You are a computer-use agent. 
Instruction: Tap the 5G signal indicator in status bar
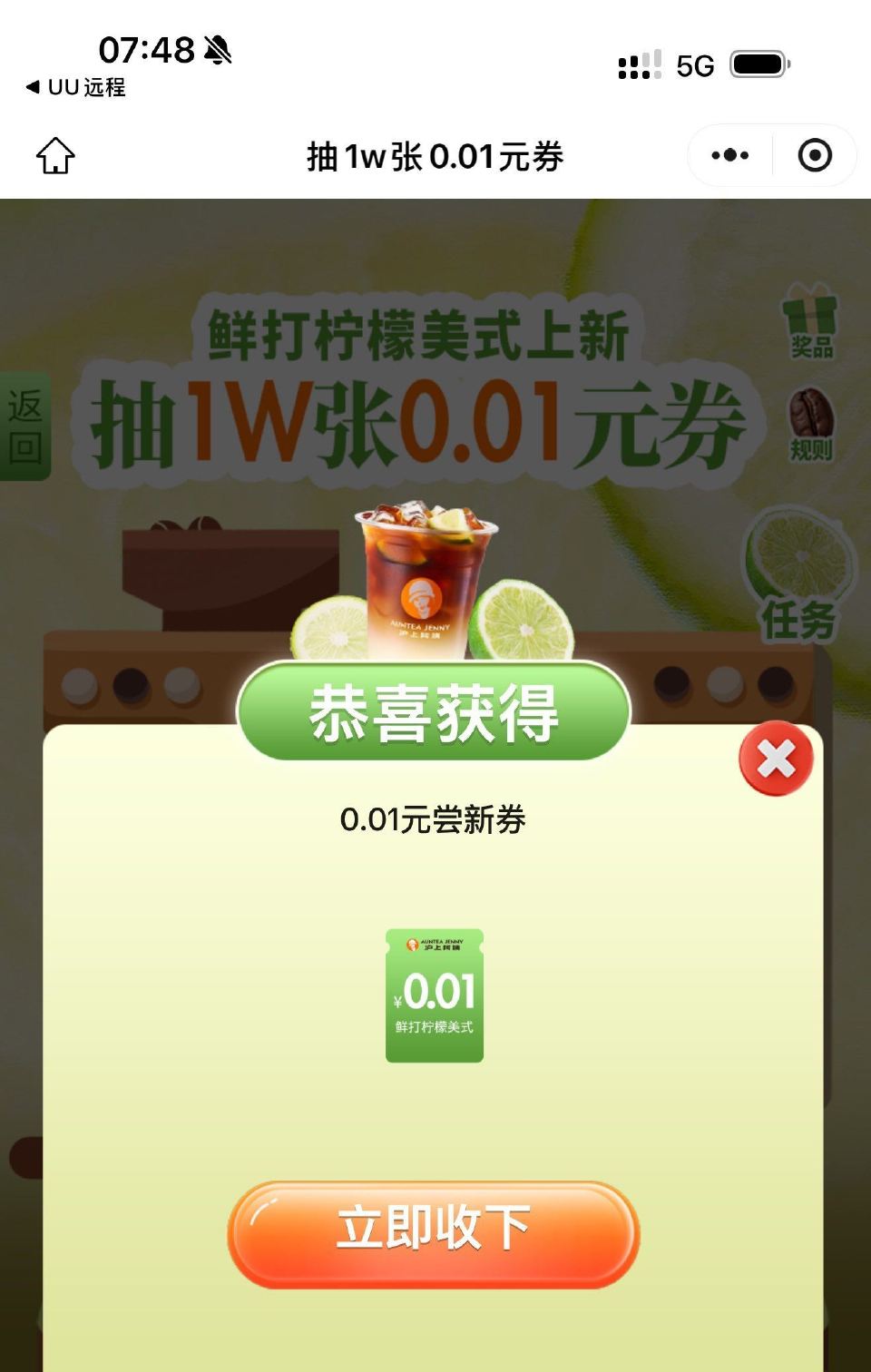694,65
